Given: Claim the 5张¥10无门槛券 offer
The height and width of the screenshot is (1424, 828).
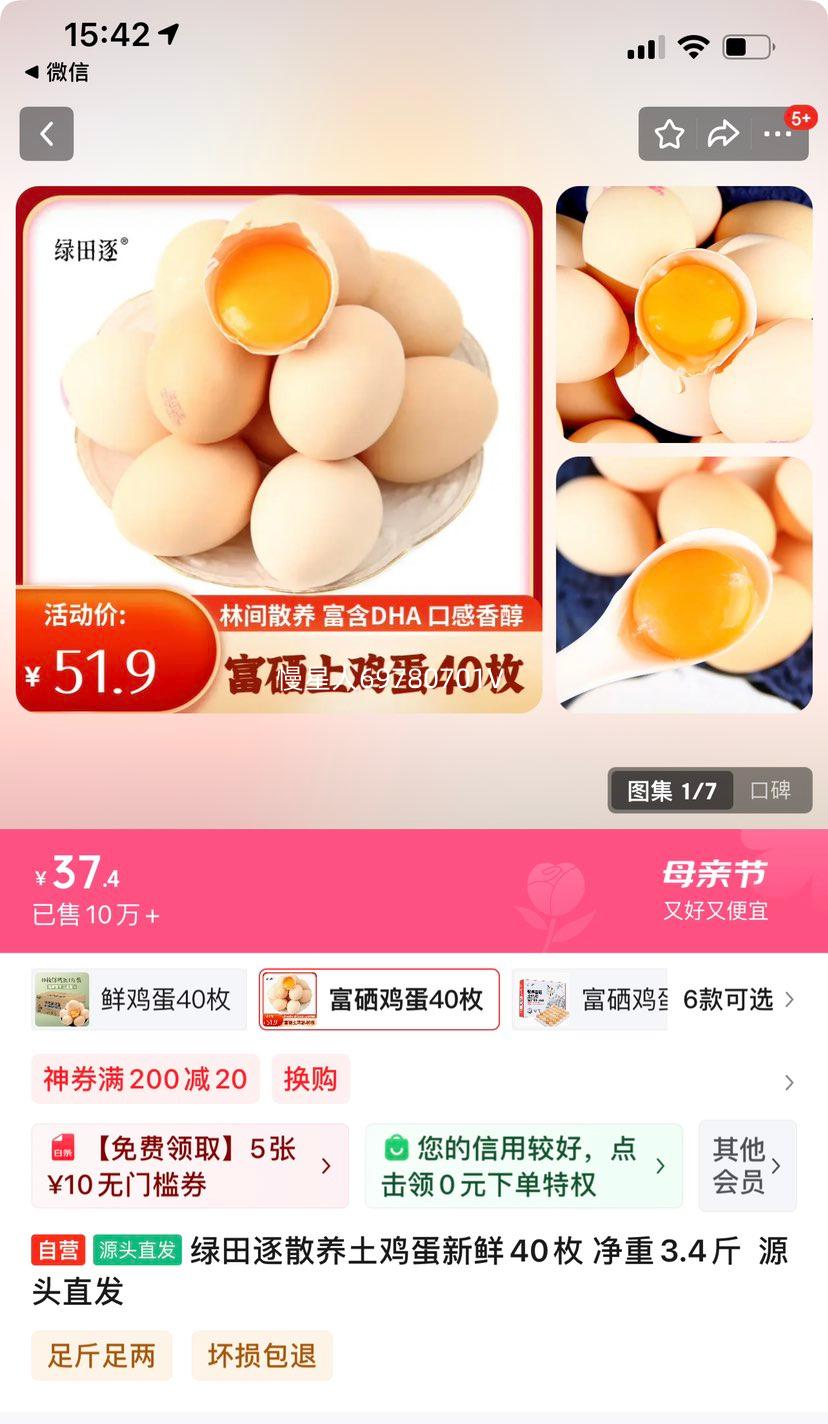Looking at the screenshot, I should tap(190, 1166).
